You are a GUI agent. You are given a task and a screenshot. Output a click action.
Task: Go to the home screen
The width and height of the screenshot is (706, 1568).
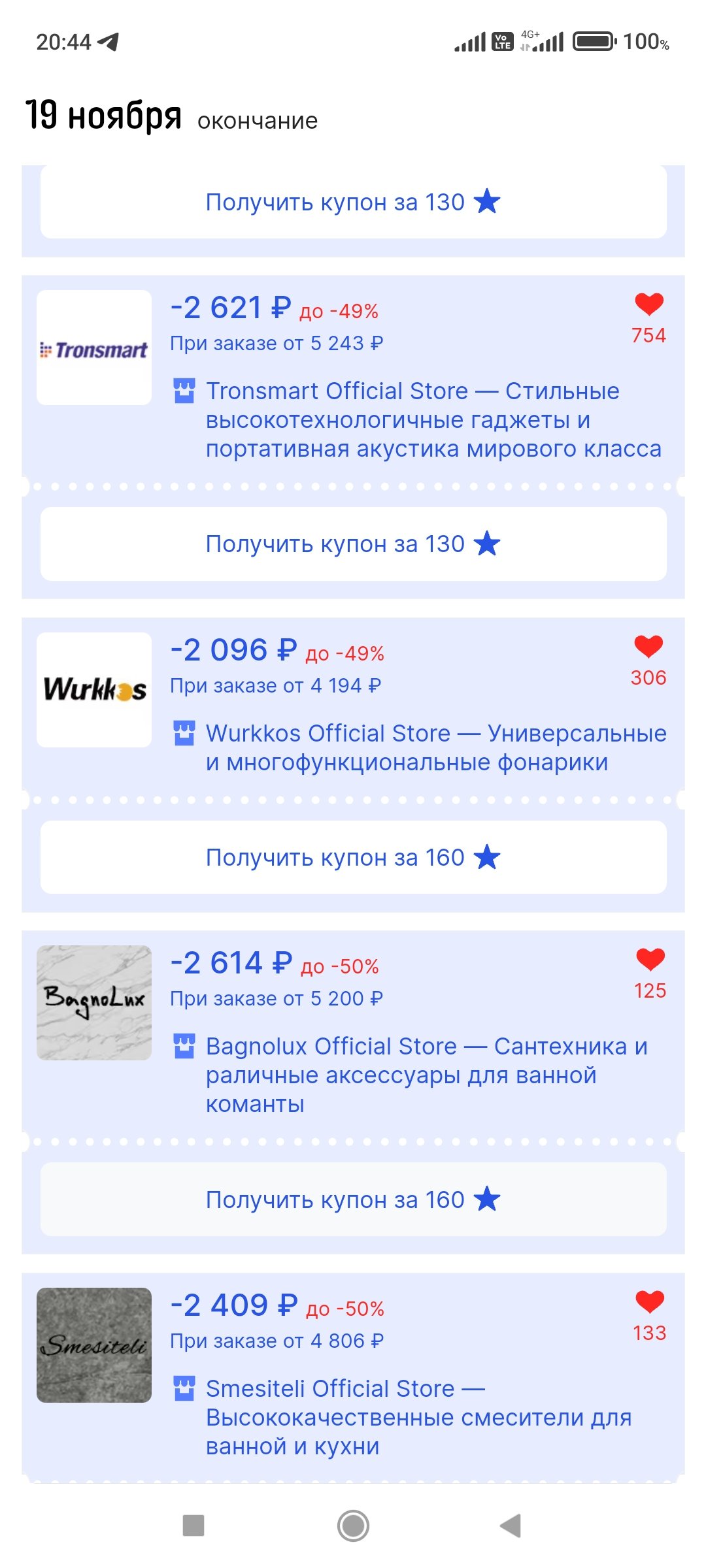click(x=353, y=1526)
